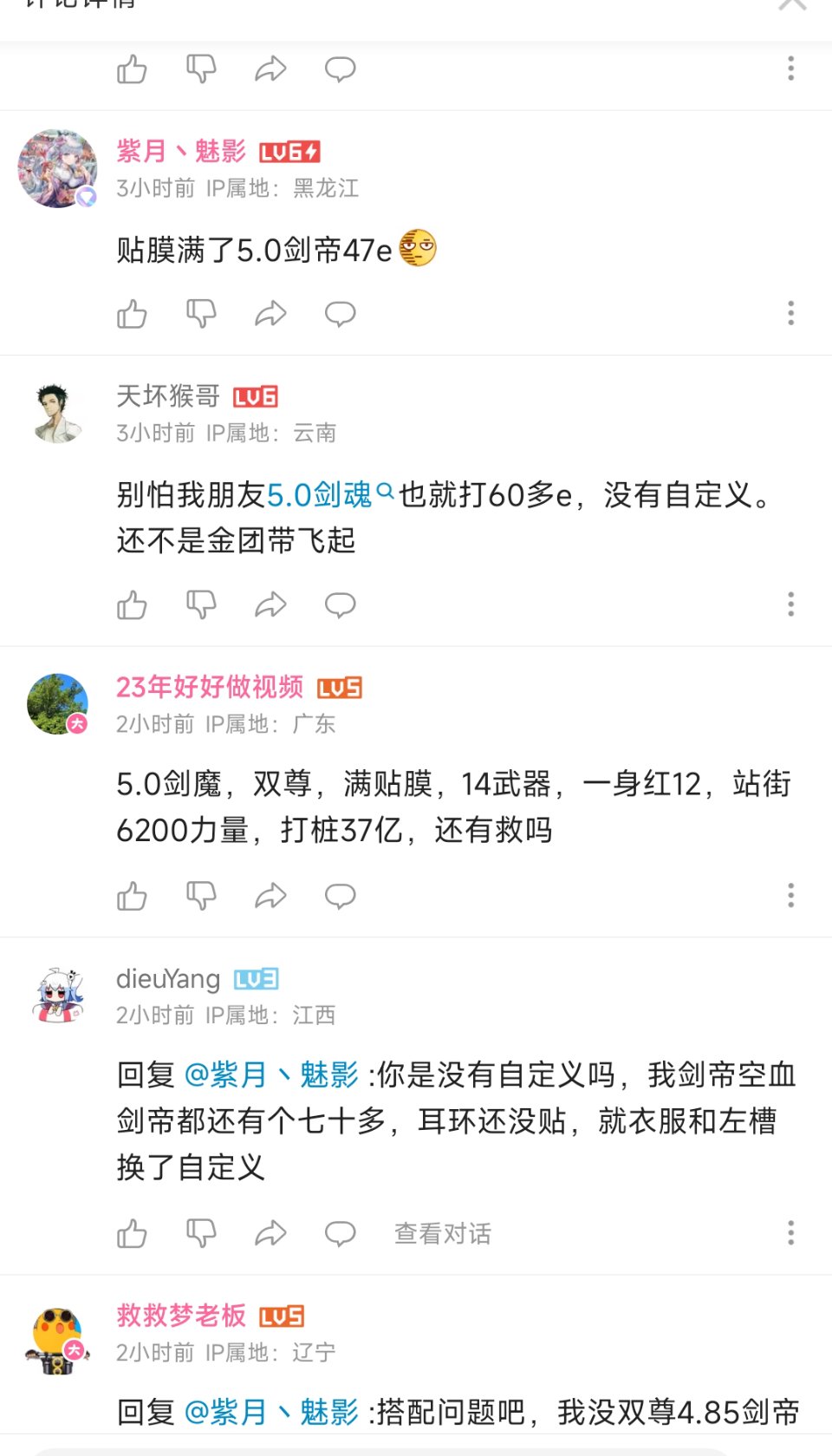Screen dimensions: 832x1456
Task: Share dieuYang's reply
Action: pos(270,1233)
